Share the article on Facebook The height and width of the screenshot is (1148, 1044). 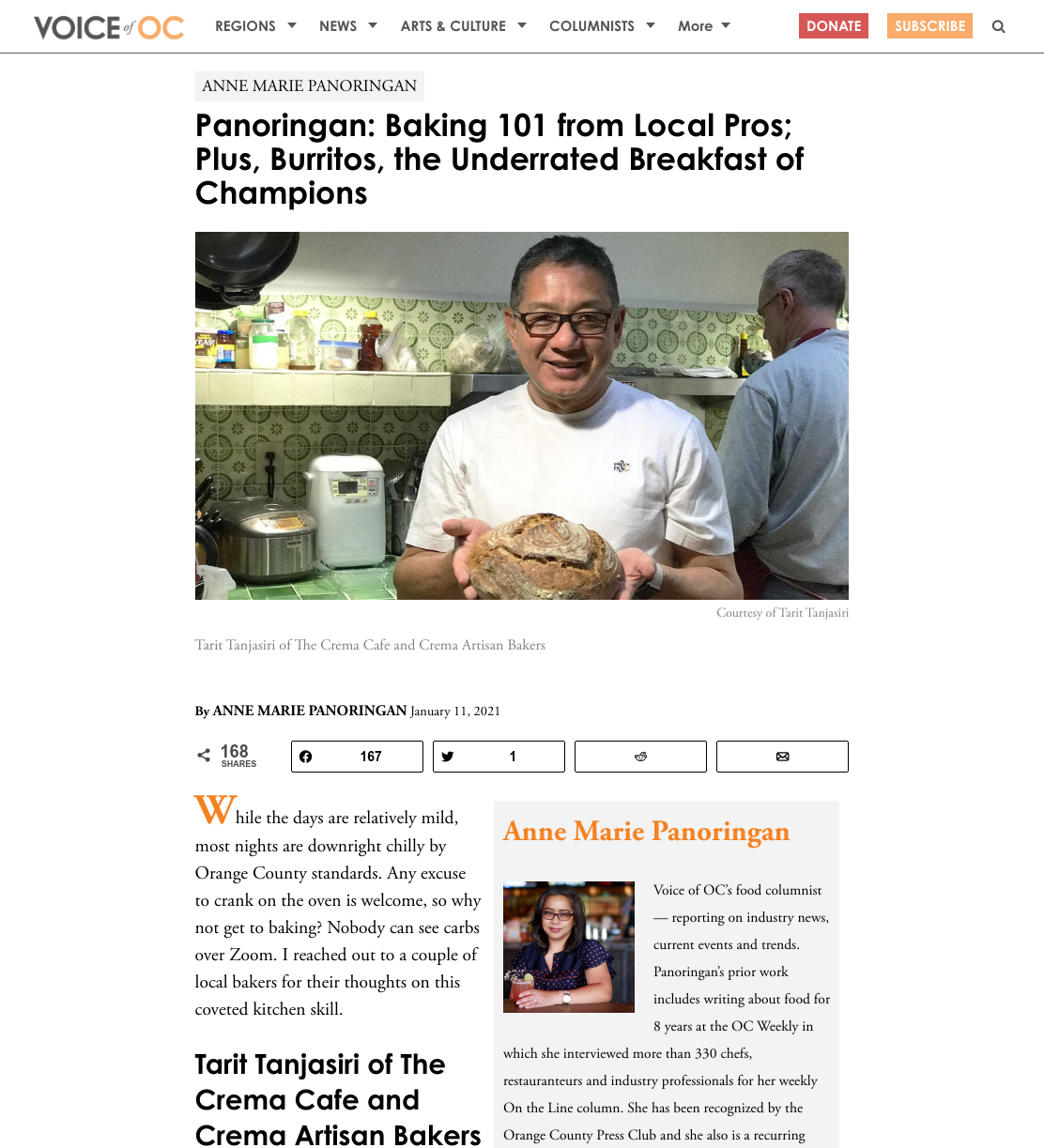pyautogui.click(x=357, y=757)
